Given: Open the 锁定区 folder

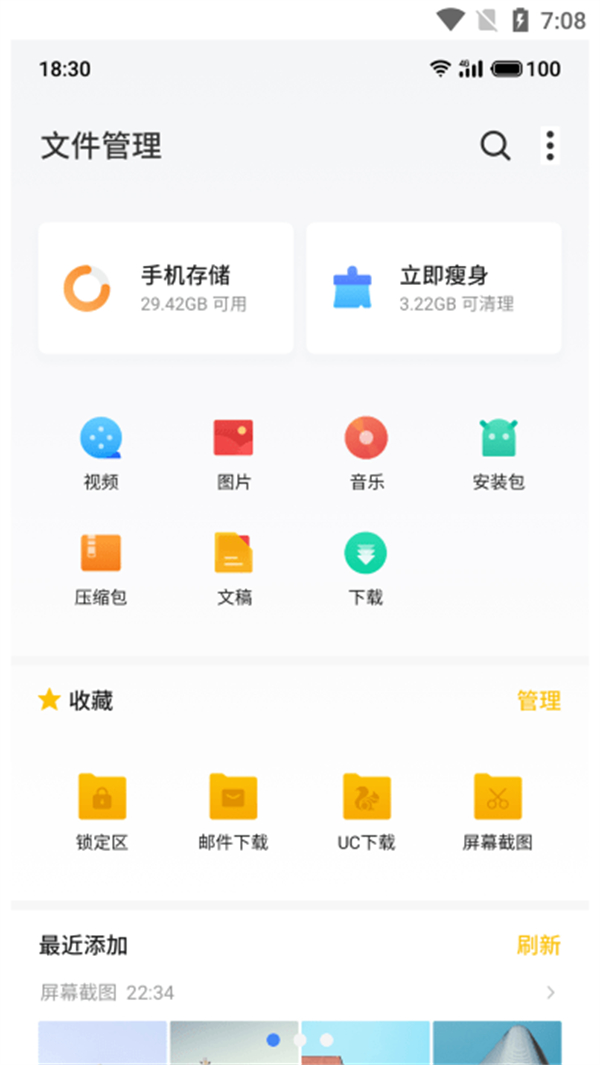Looking at the screenshot, I should coord(102,811).
